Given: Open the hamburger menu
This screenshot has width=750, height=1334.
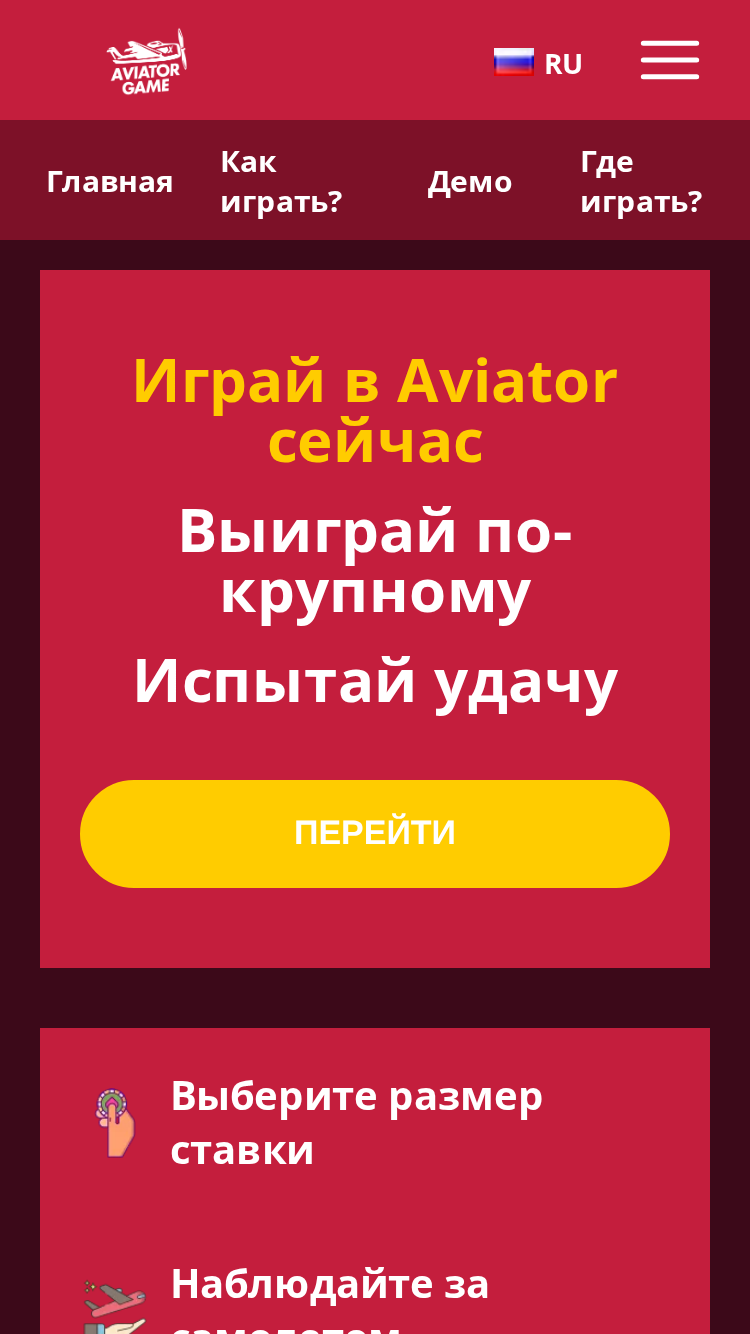Looking at the screenshot, I should coord(670,60).
